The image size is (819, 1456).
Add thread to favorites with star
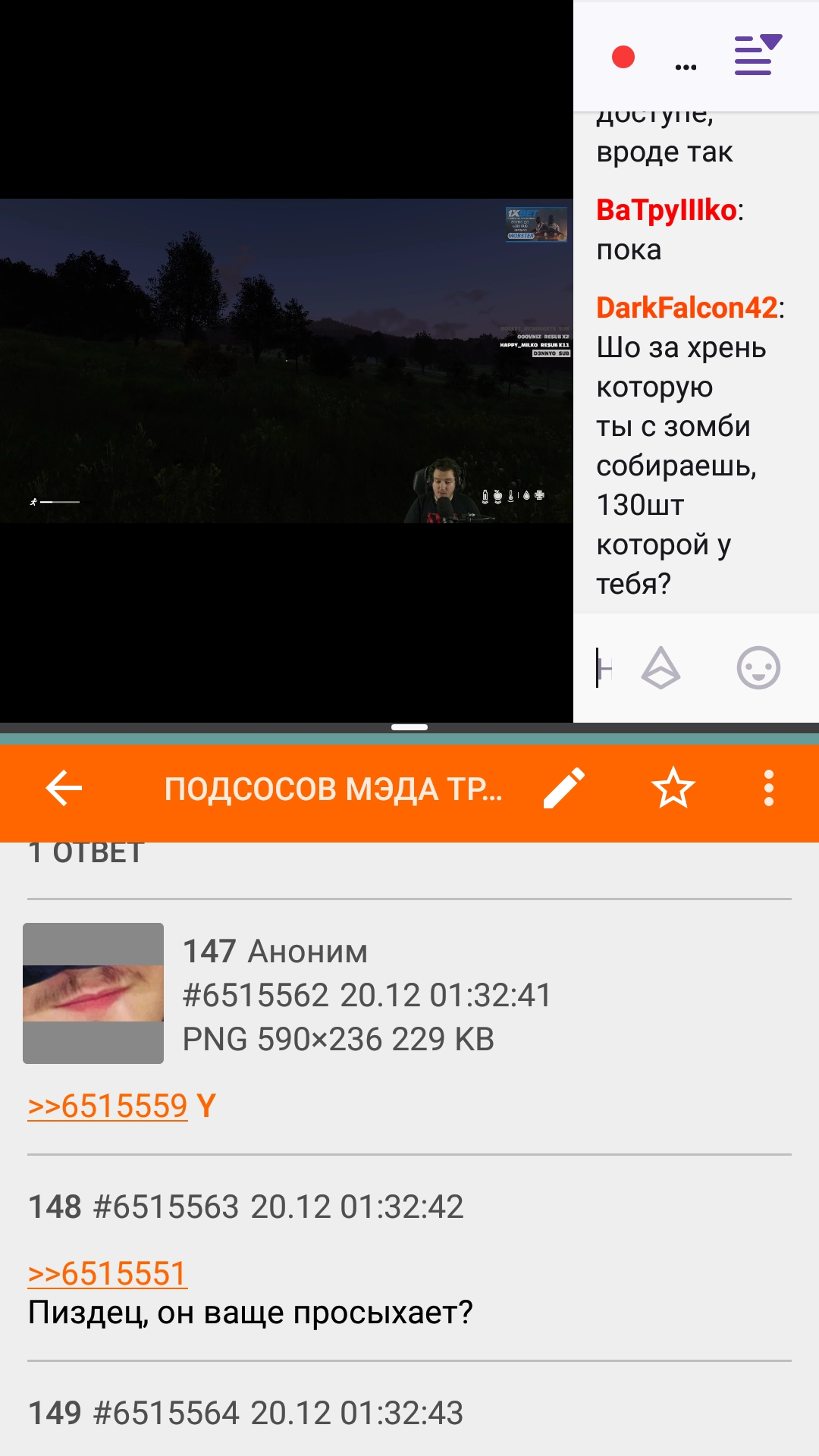673,788
